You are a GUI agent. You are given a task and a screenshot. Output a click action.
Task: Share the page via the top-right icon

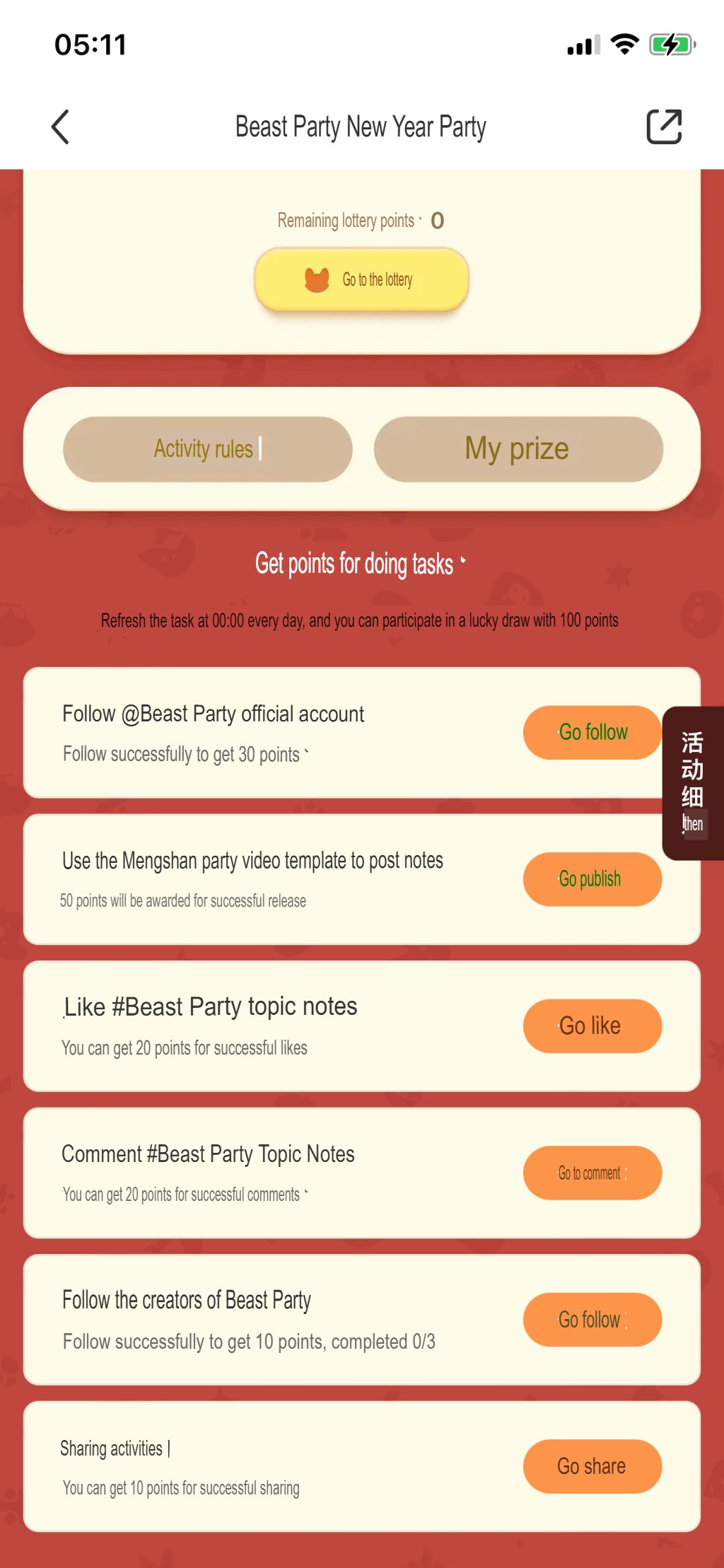click(x=664, y=127)
